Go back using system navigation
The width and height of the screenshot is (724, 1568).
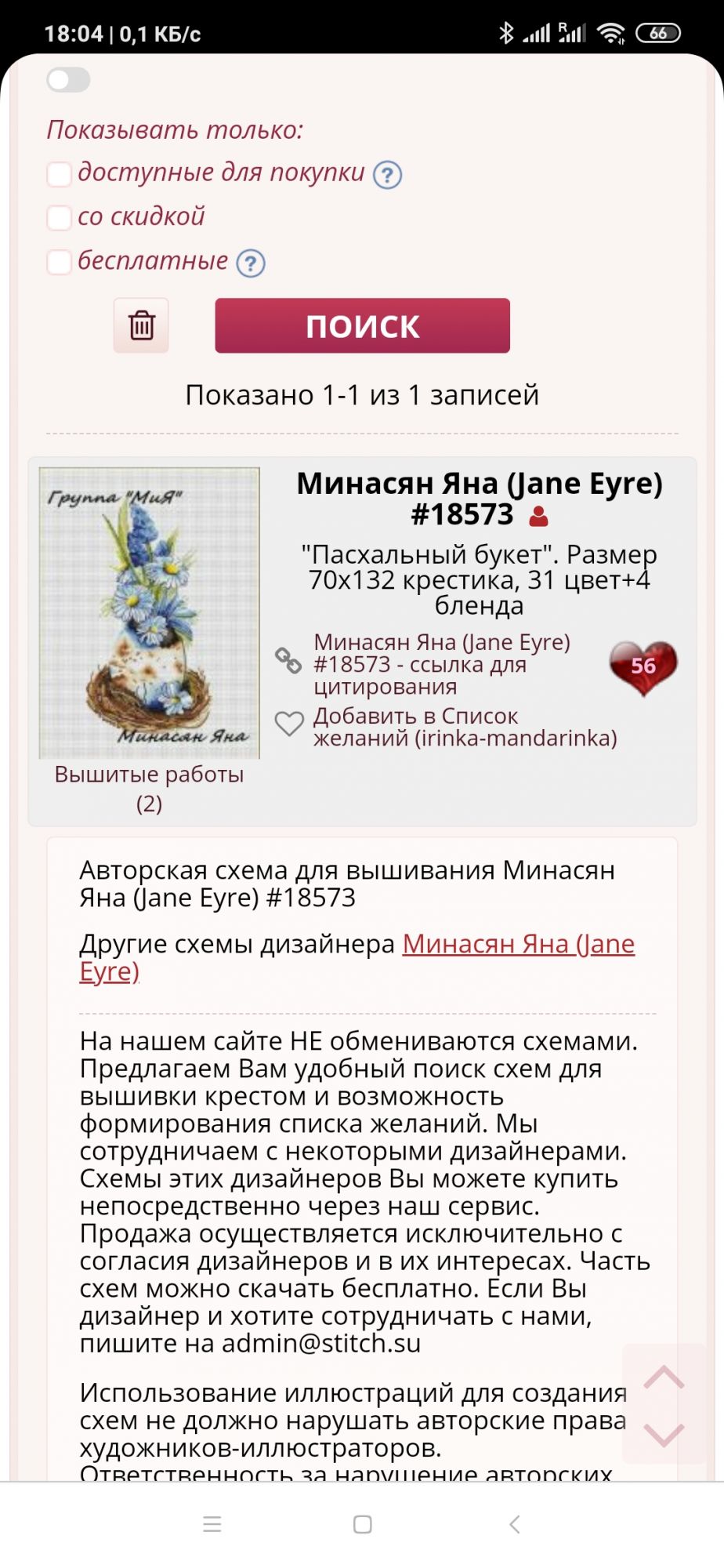tap(514, 1524)
